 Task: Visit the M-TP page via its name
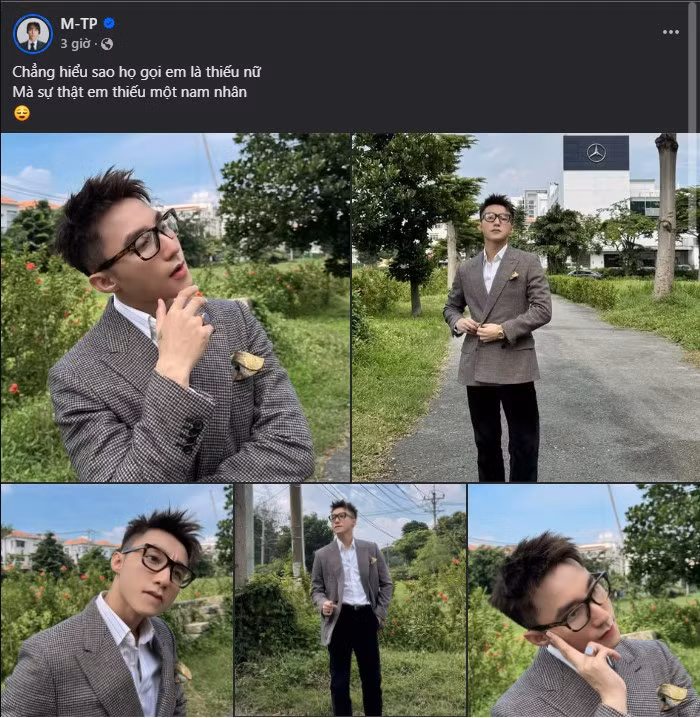click(x=78, y=23)
